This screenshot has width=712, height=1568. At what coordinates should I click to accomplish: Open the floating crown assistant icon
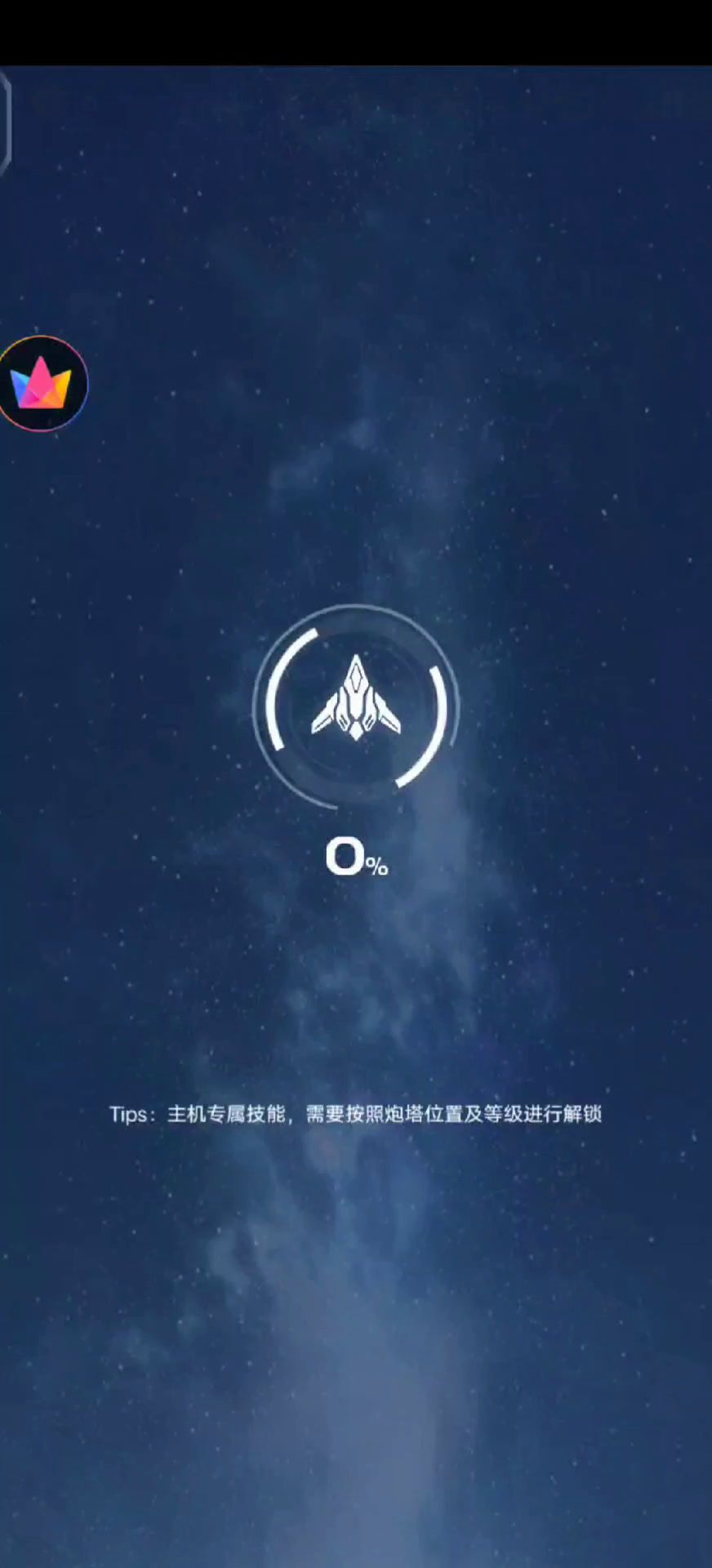[x=41, y=384]
